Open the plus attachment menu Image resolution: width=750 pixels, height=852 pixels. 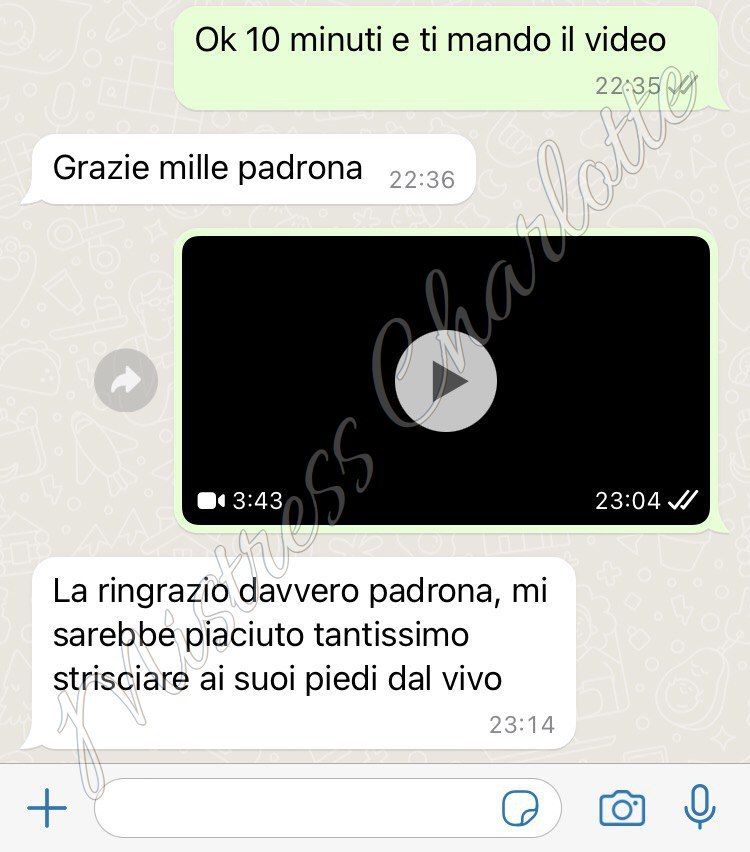pyautogui.click(x=46, y=808)
